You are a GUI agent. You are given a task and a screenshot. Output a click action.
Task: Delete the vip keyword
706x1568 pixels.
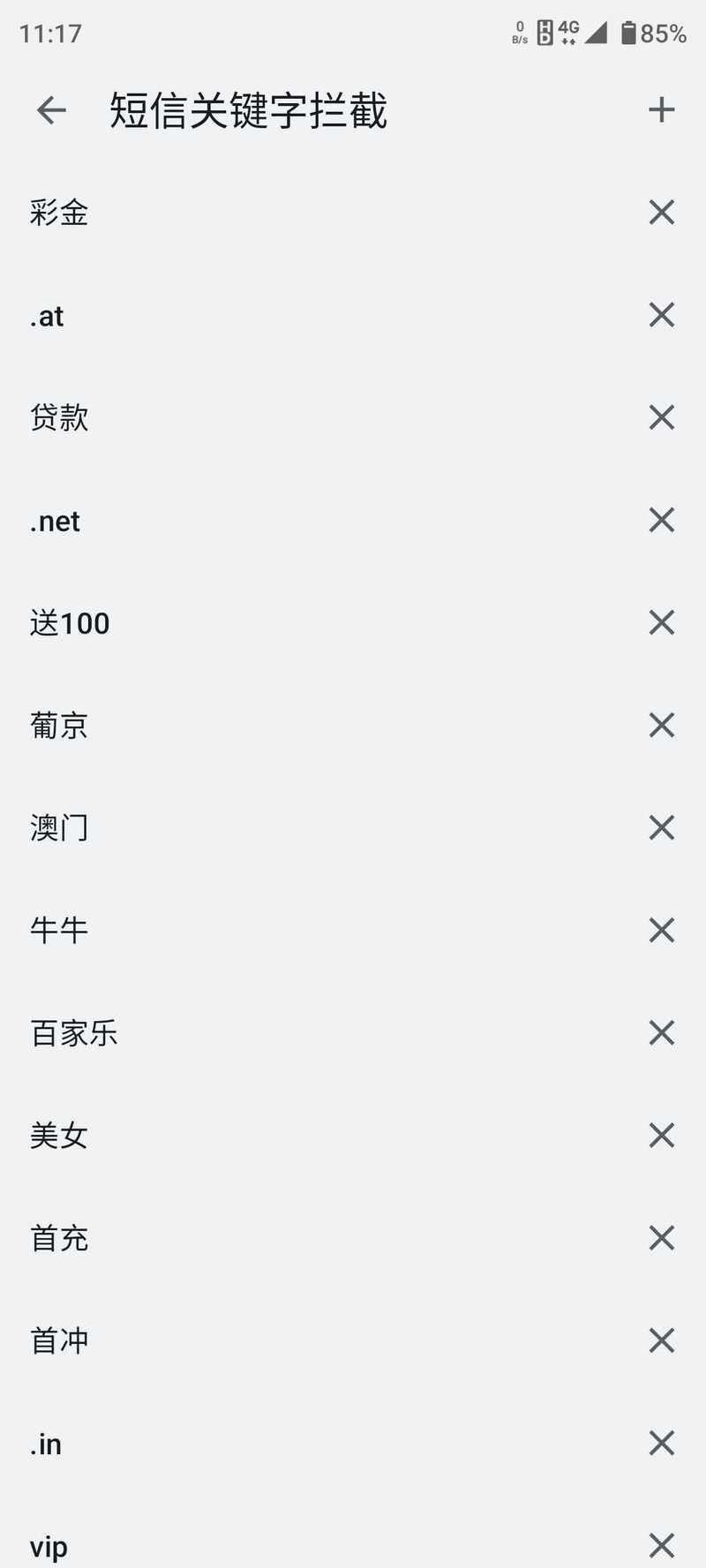point(662,1546)
